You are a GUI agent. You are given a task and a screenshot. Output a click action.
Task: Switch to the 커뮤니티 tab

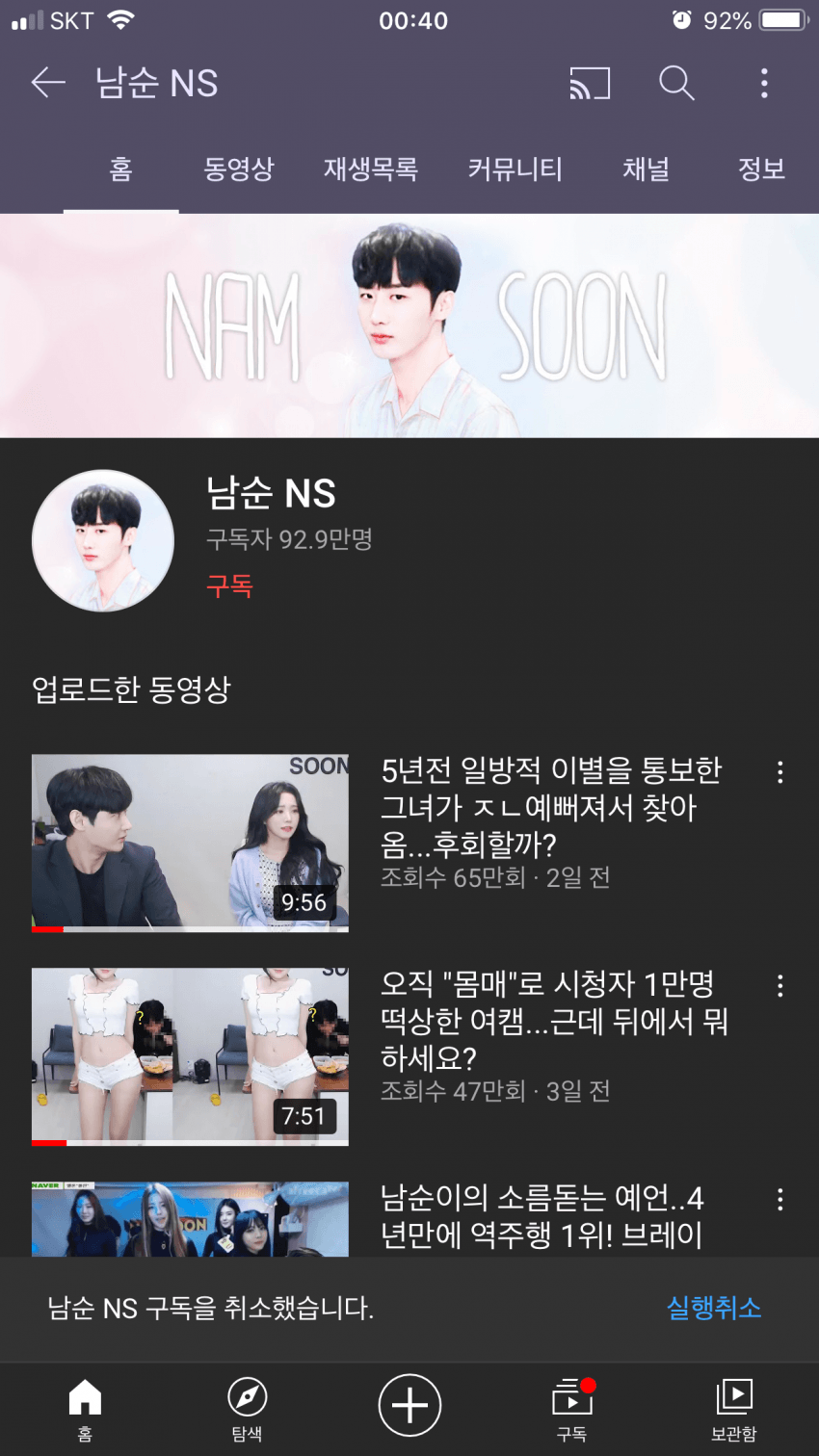click(515, 169)
